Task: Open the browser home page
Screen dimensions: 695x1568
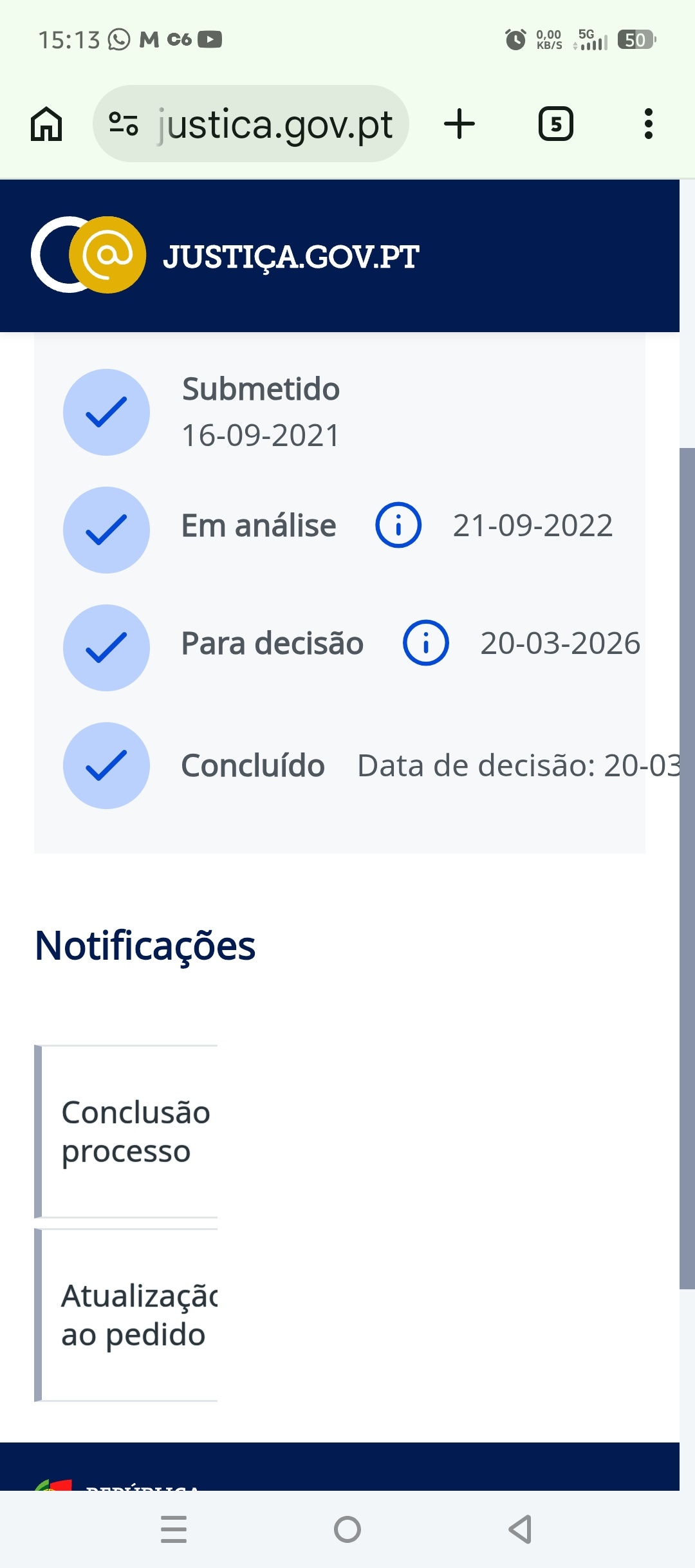Action: click(46, 124)
